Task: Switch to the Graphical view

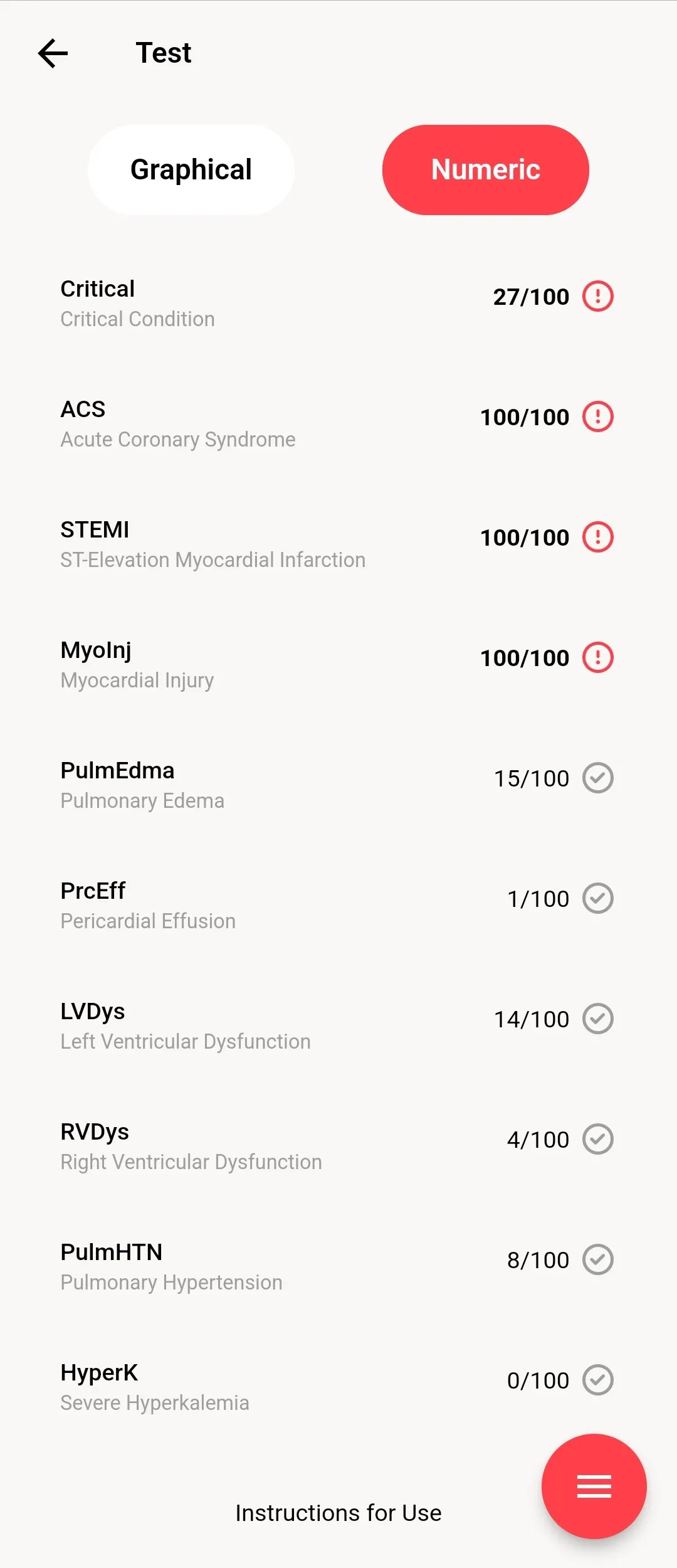Action: [191, 170]
